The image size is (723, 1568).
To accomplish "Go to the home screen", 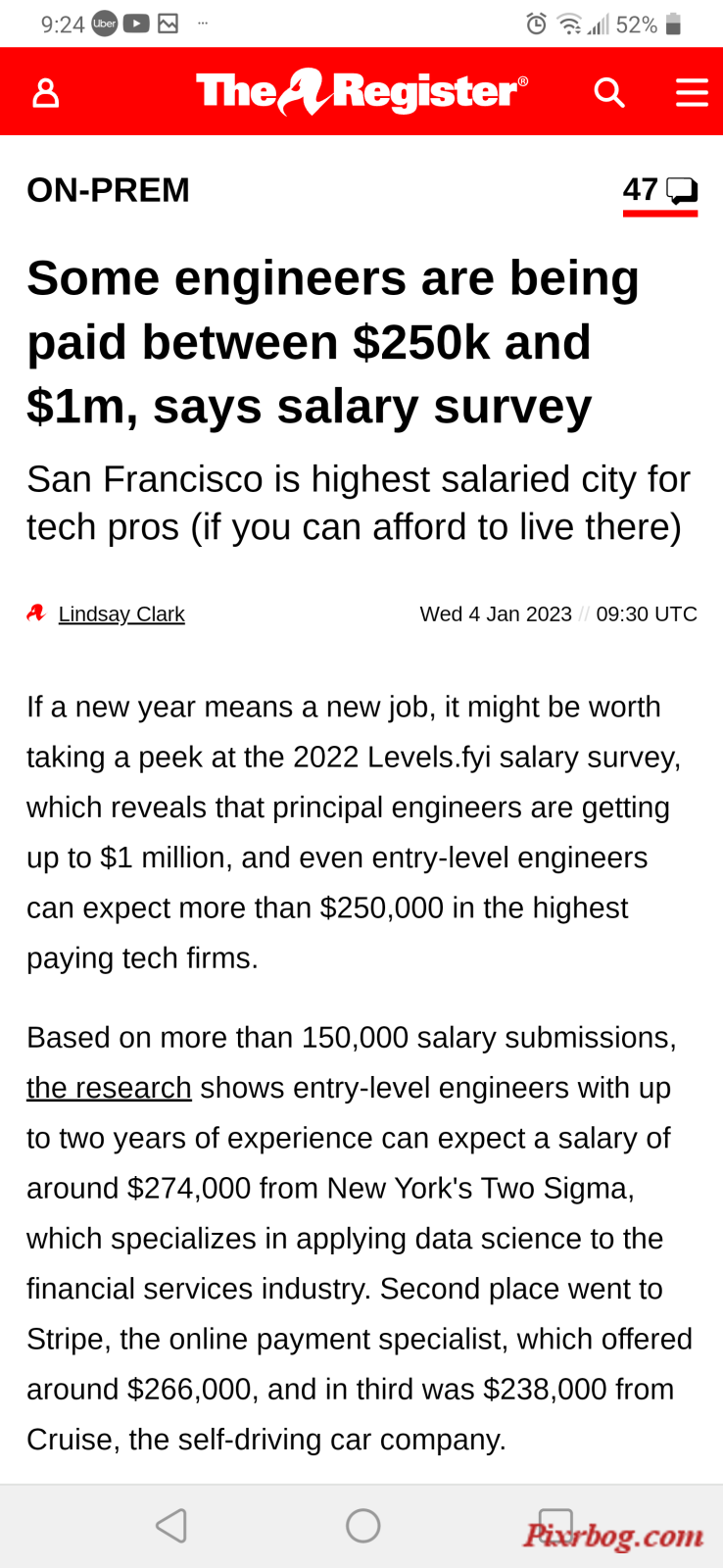I will 362,1525.
